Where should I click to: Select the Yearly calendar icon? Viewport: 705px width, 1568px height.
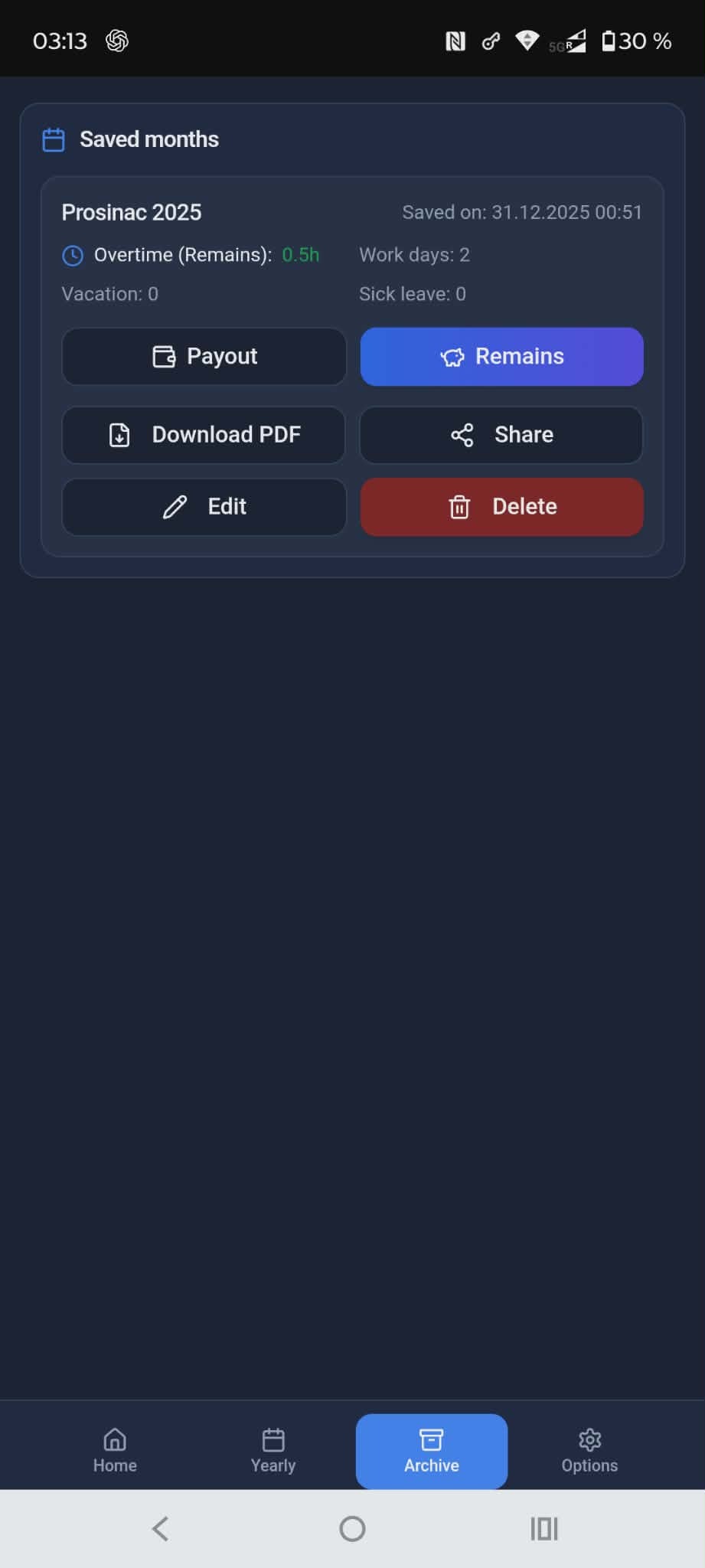273,1440
